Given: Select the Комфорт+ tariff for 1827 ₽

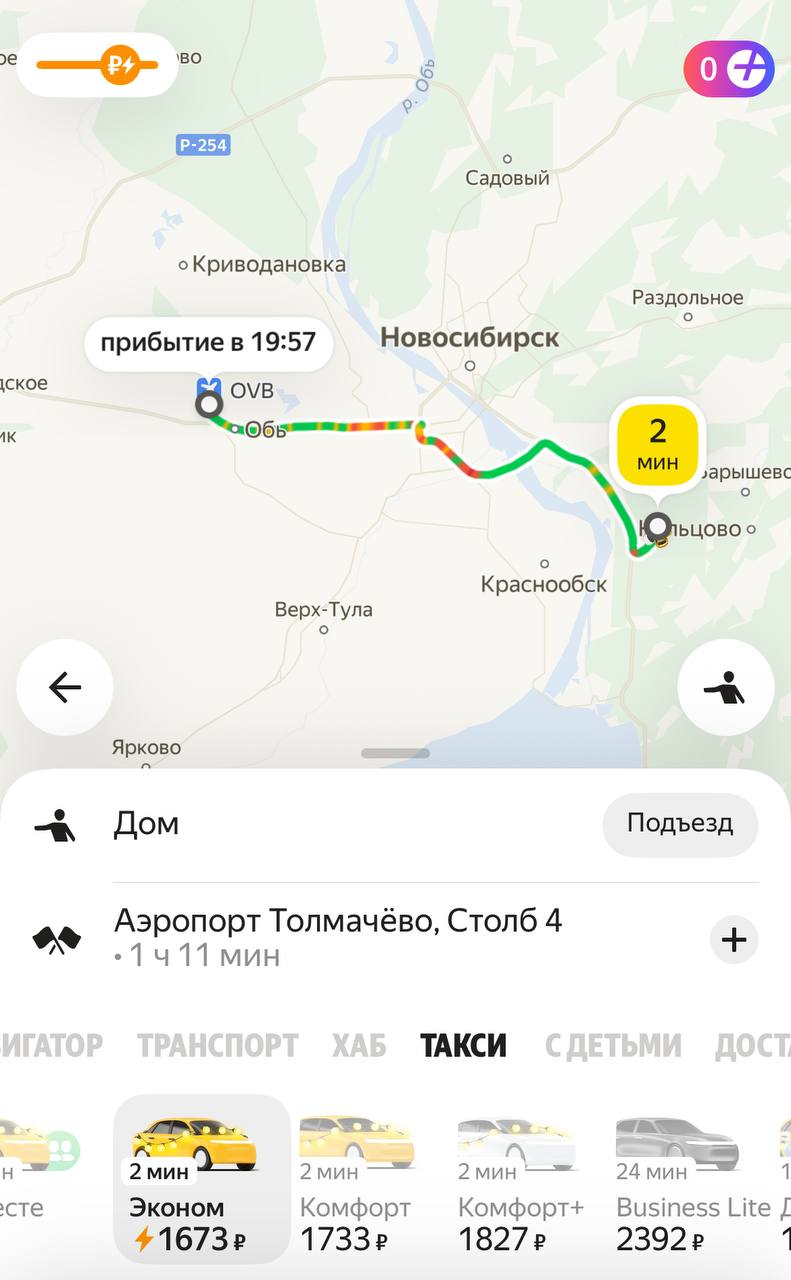Looking at the screenshot, I should (520, 1180).
